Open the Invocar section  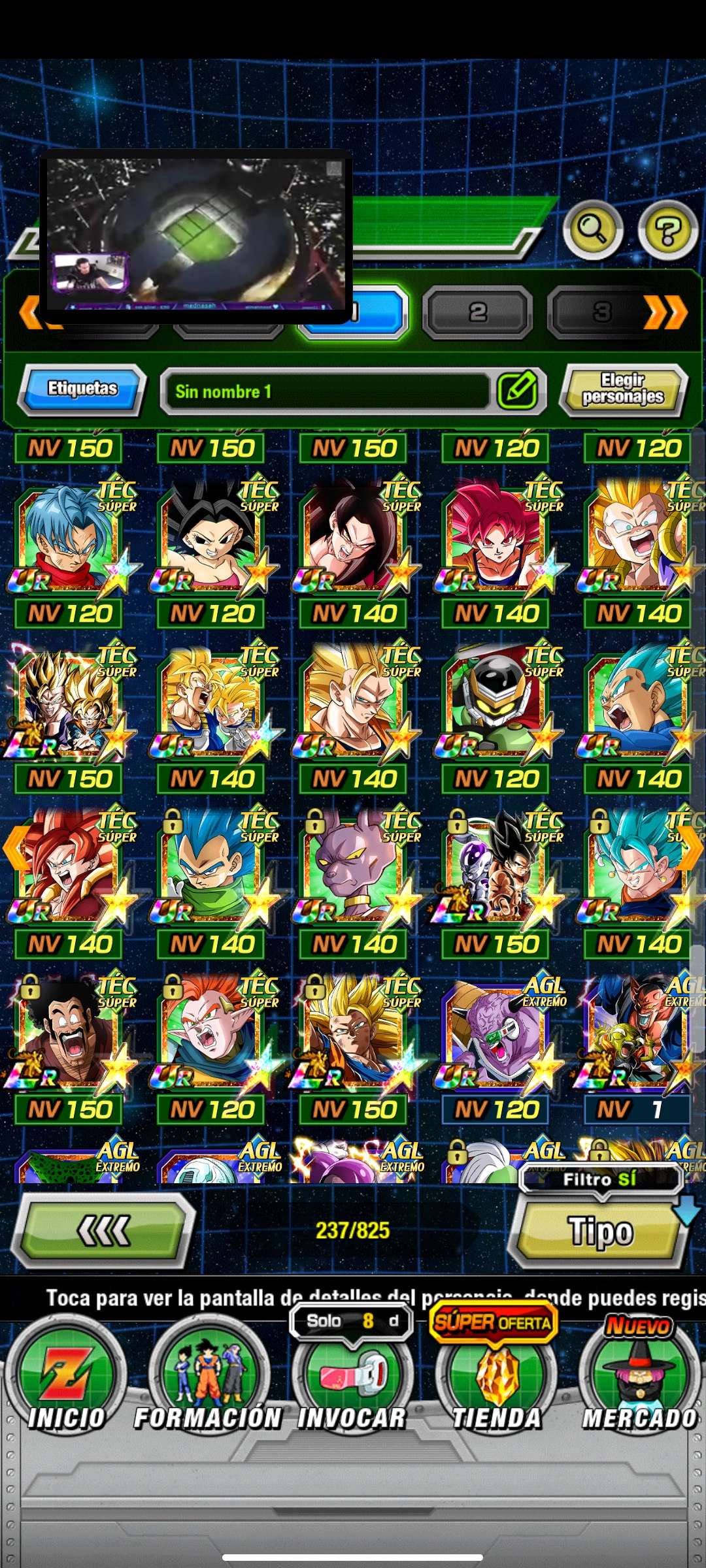click(x=352, y=1379)
